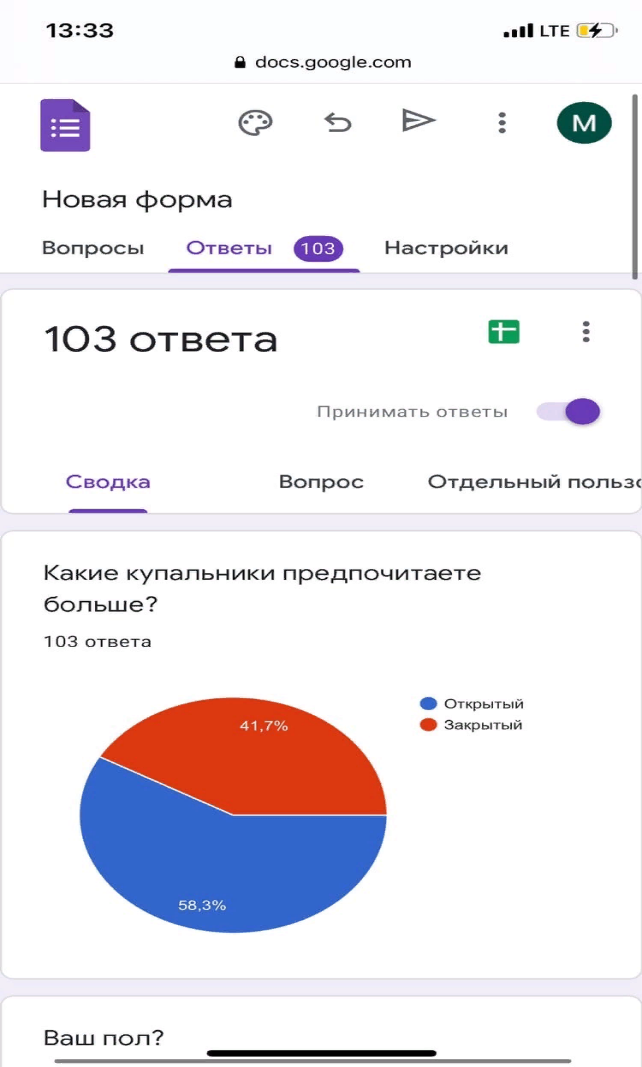This screenshot has height=1067, width=642.
Task: Tap the docs.google.com address bar
Action: tap(322, 62)
